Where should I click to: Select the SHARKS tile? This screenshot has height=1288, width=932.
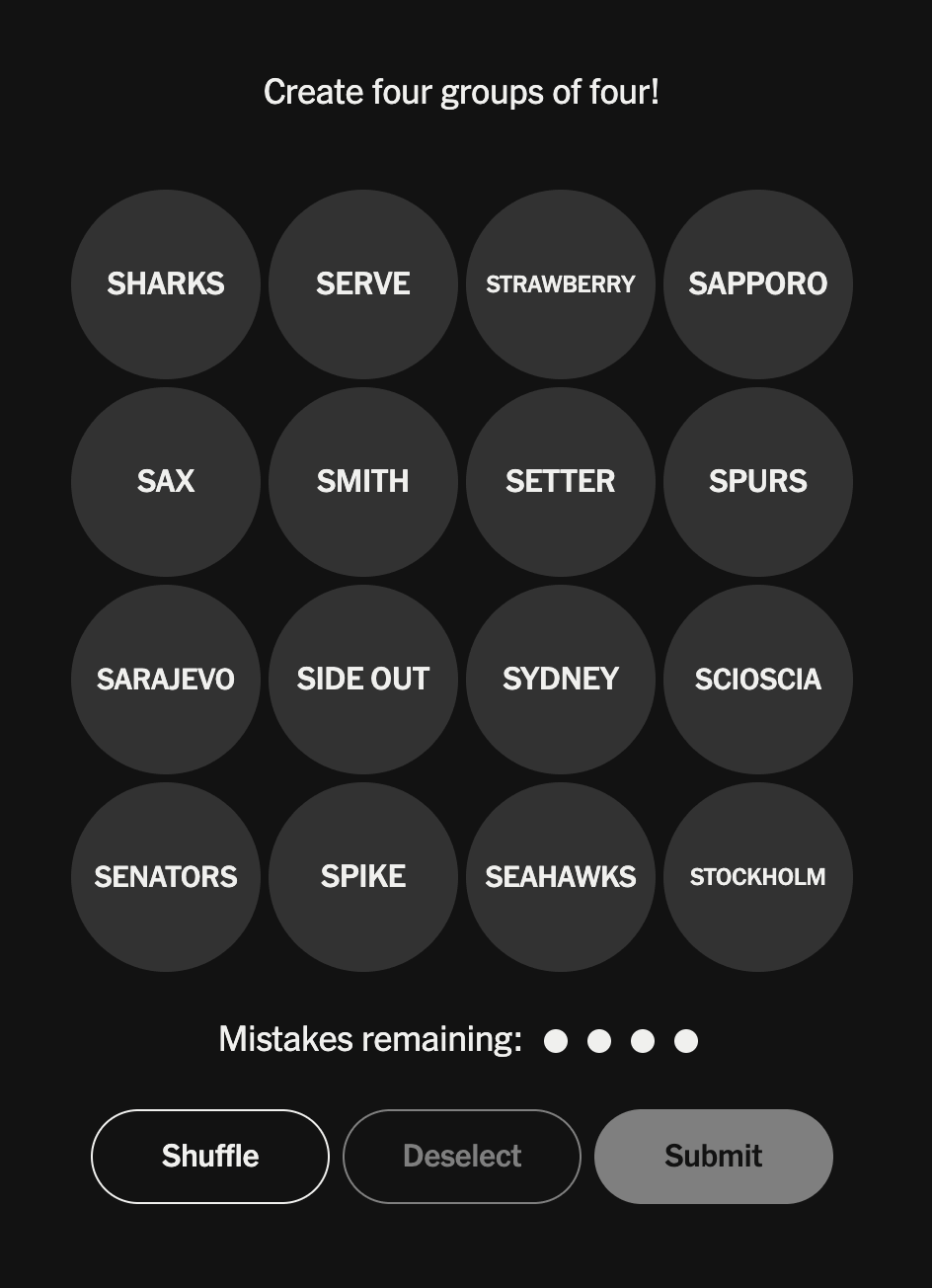[x=166, y=284]
